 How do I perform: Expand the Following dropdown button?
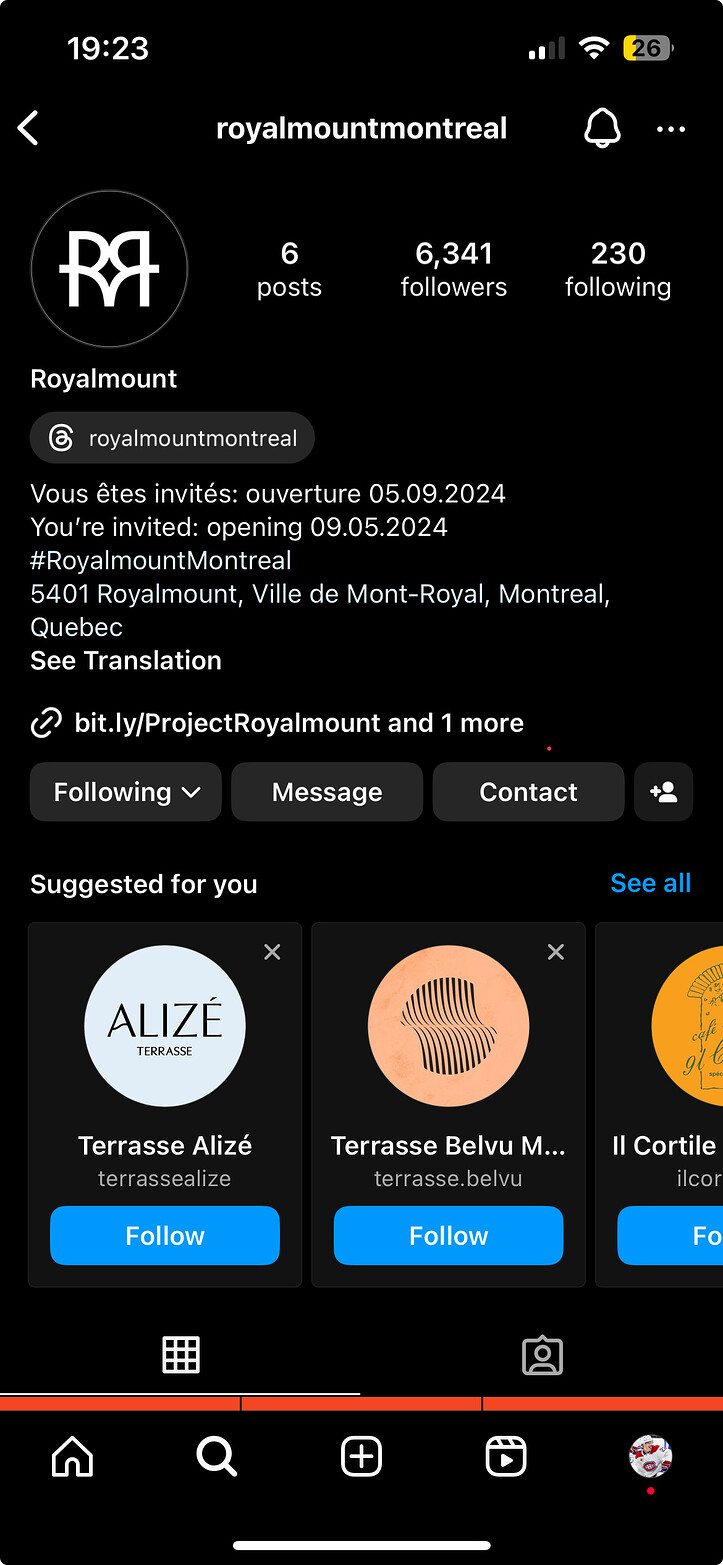click(126, 792)
